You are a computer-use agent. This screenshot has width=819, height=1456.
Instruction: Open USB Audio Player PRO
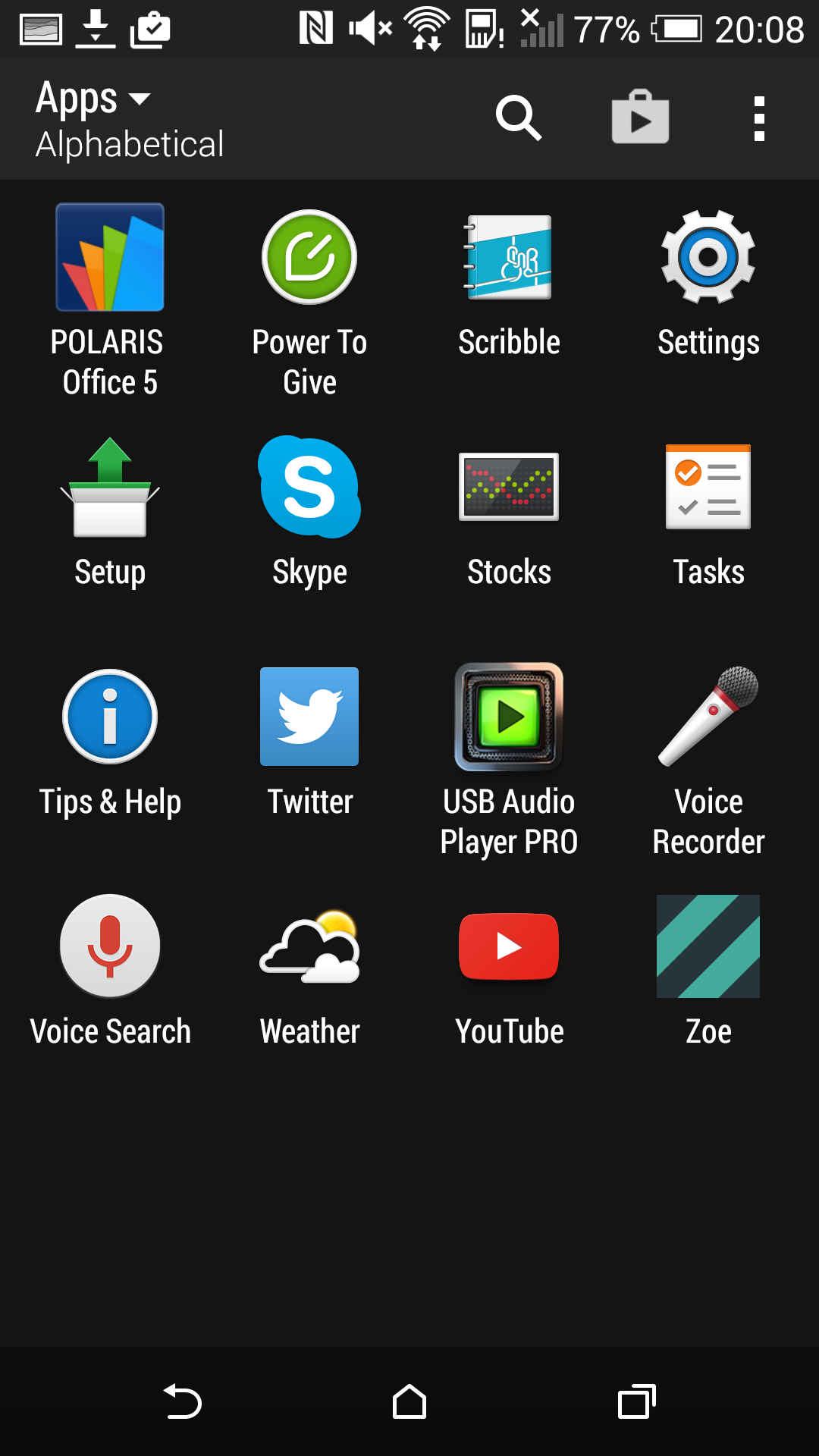pos(509,717)
